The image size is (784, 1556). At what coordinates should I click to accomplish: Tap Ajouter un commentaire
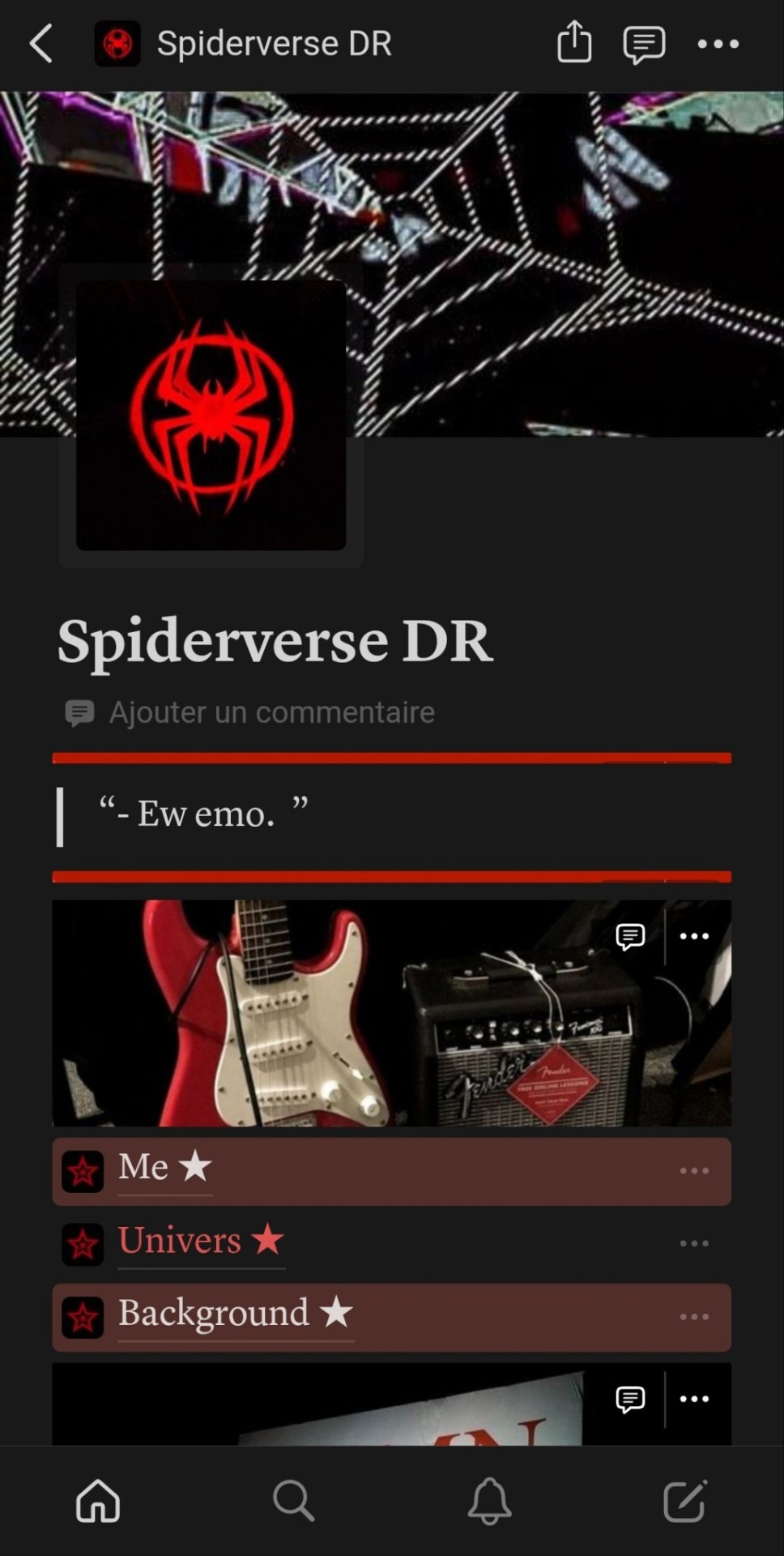271,712
